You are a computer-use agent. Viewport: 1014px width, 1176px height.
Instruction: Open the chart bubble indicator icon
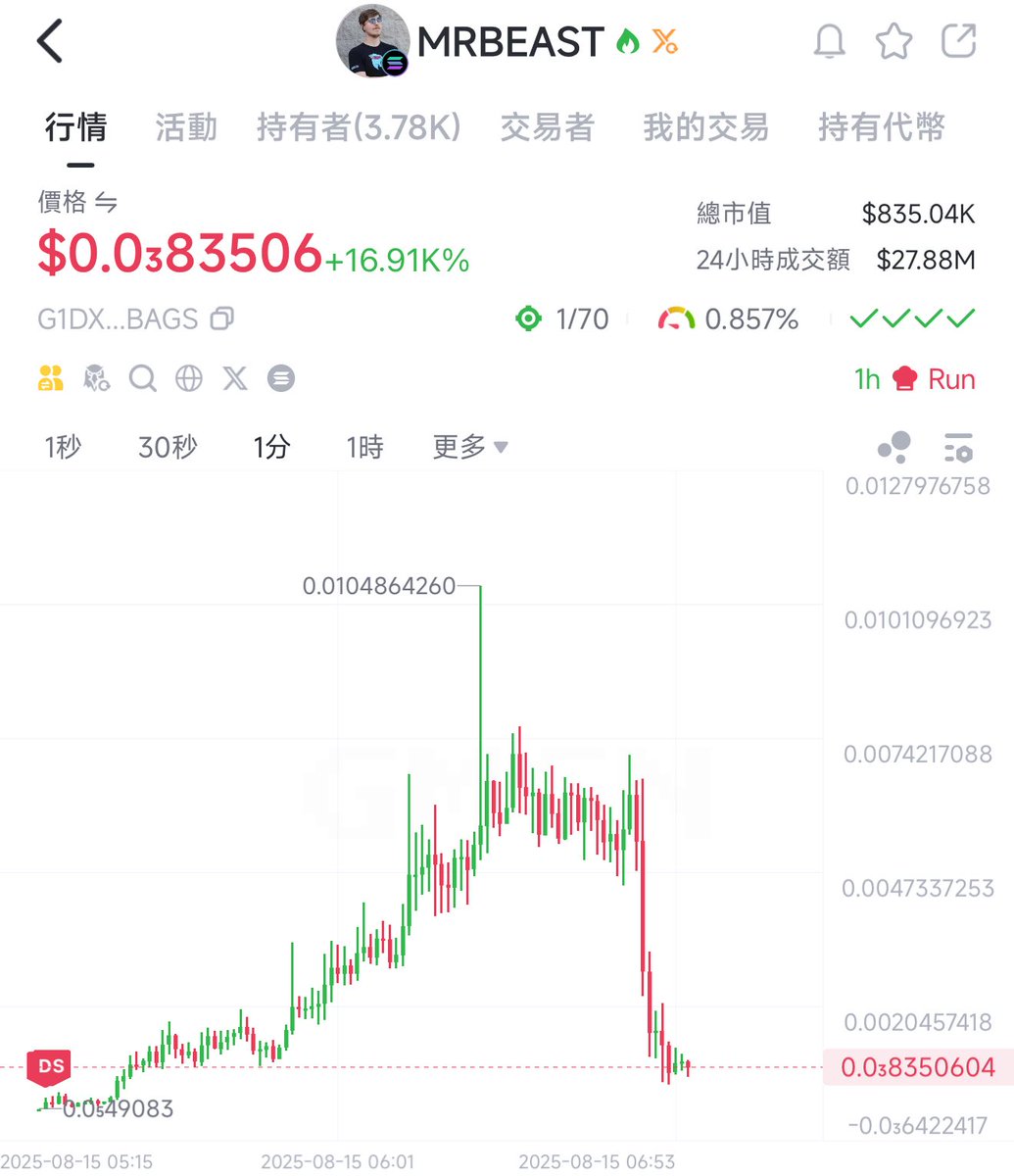click(893, 447)
